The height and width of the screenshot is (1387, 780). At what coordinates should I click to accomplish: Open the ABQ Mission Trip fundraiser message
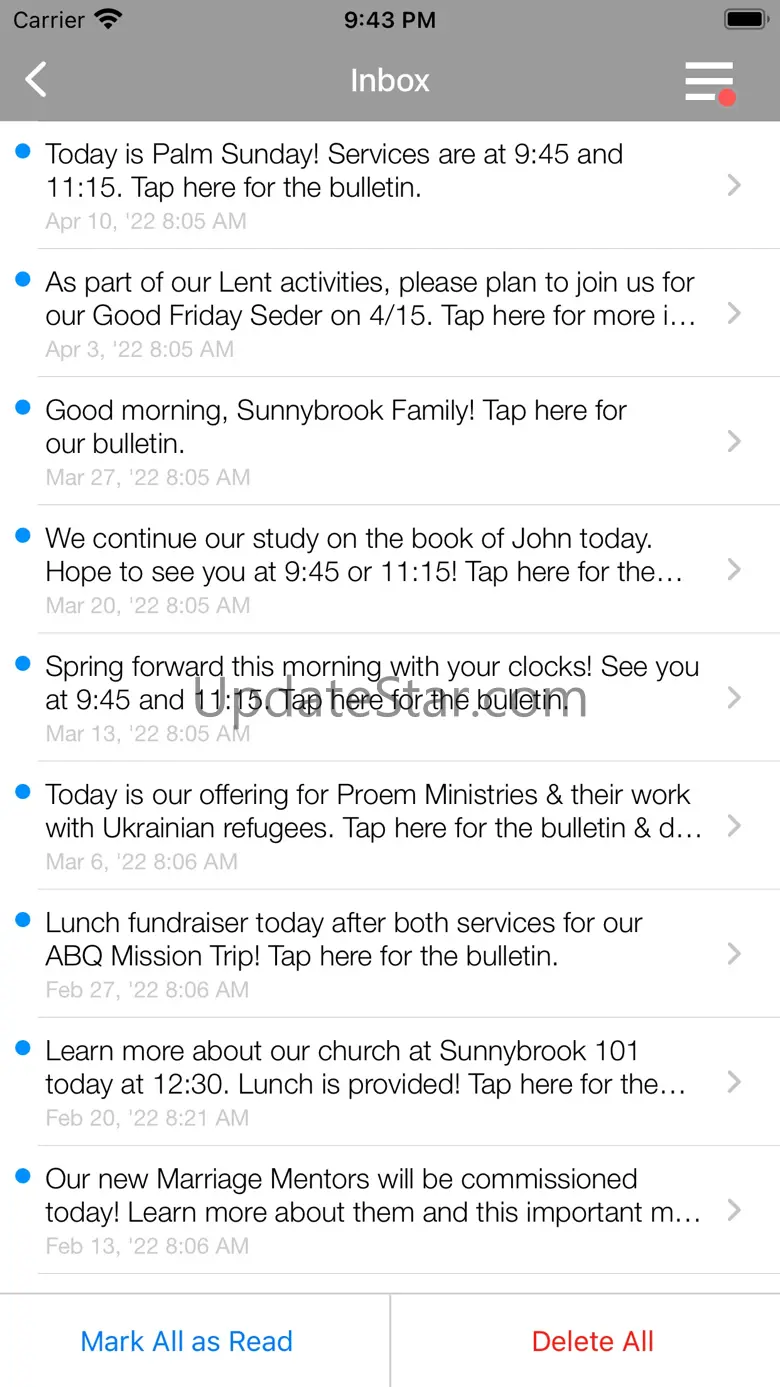coord(380,953)
